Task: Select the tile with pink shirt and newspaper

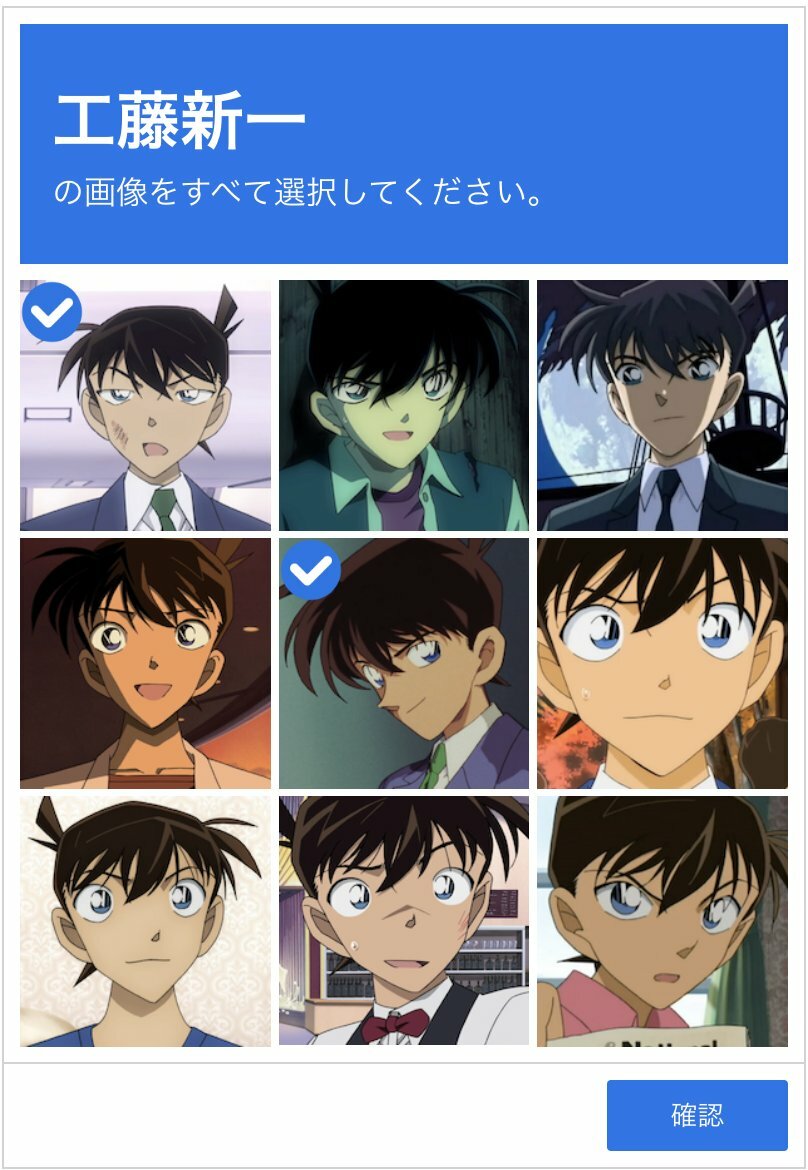Action: click(x=662, y=921)
